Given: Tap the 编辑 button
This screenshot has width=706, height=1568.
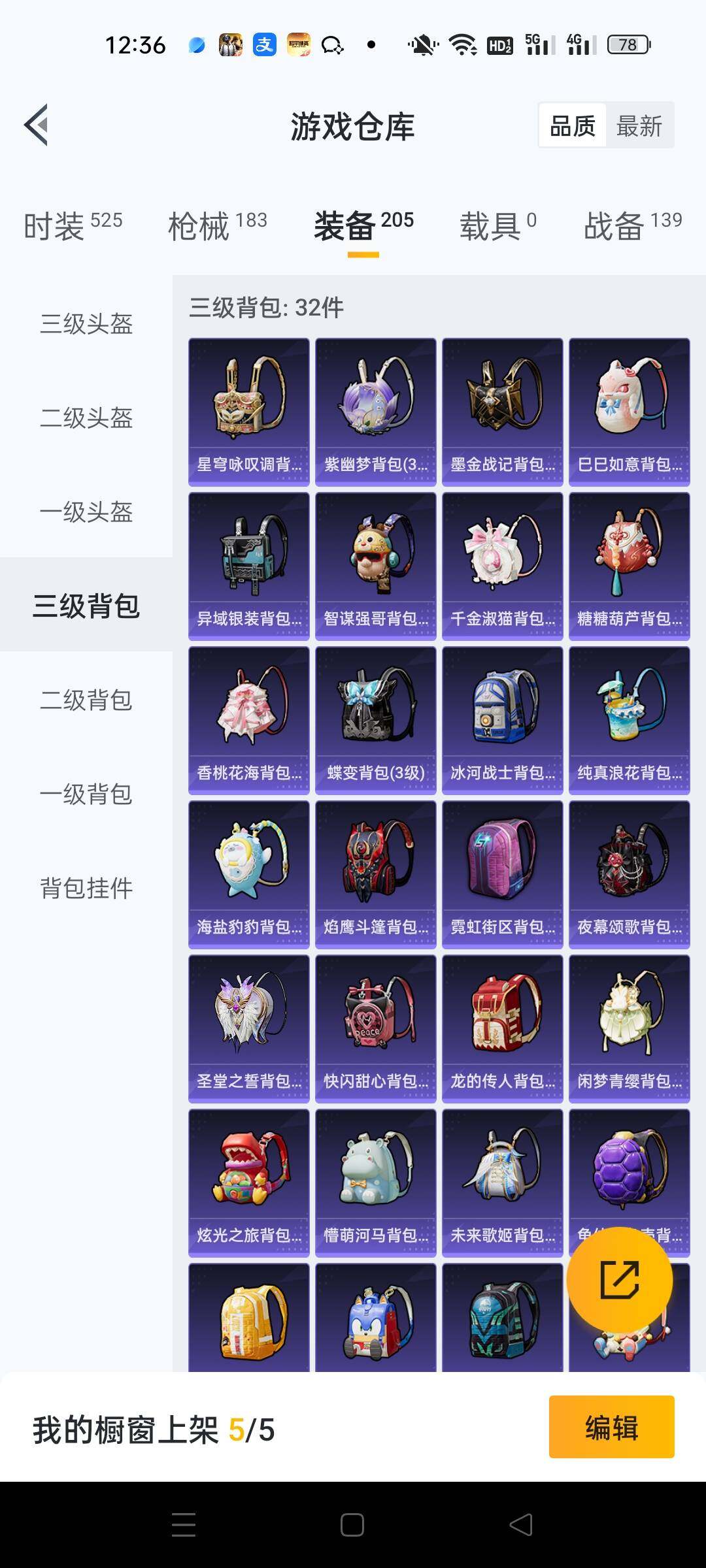Looking at the screenshot, I should tap(611, 1427).
